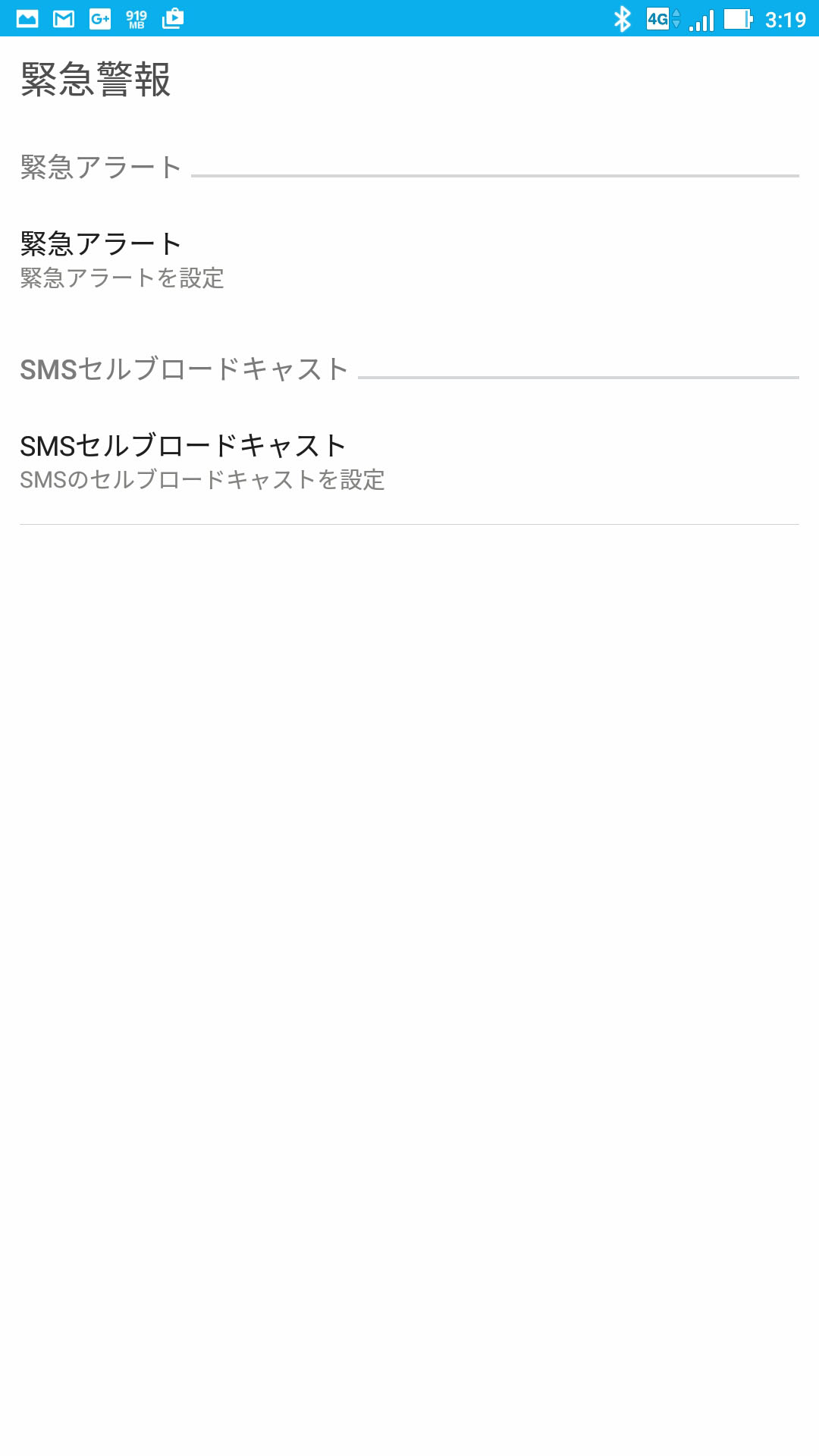Screen dimensions: 819x1456
Task: Open the SMSセルブロードキャスト settings row
Action: pos(409,462)
